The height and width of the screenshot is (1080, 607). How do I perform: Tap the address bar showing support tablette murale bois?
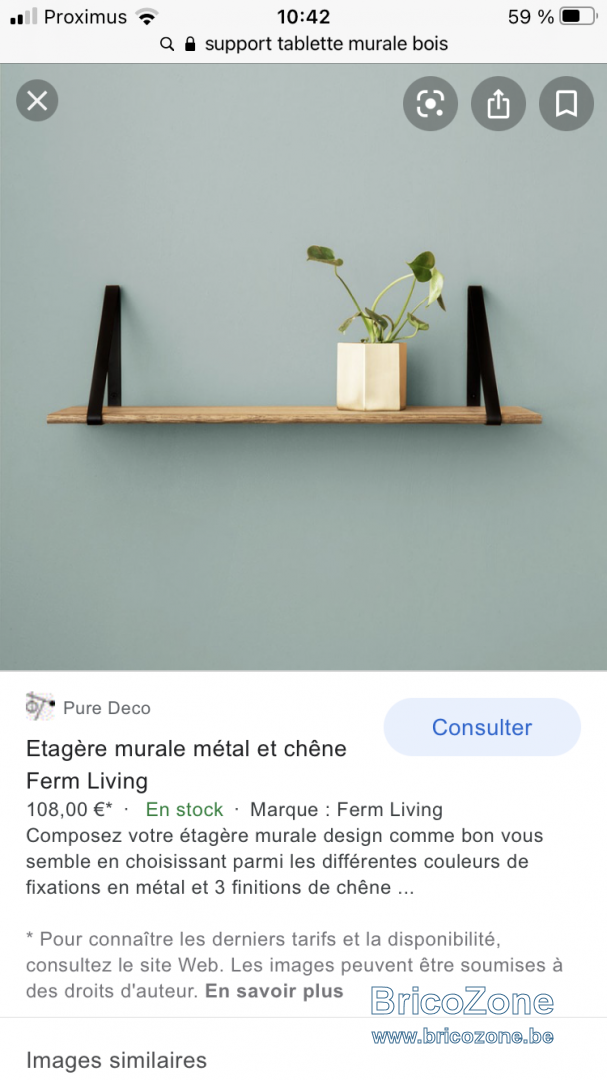303,43
